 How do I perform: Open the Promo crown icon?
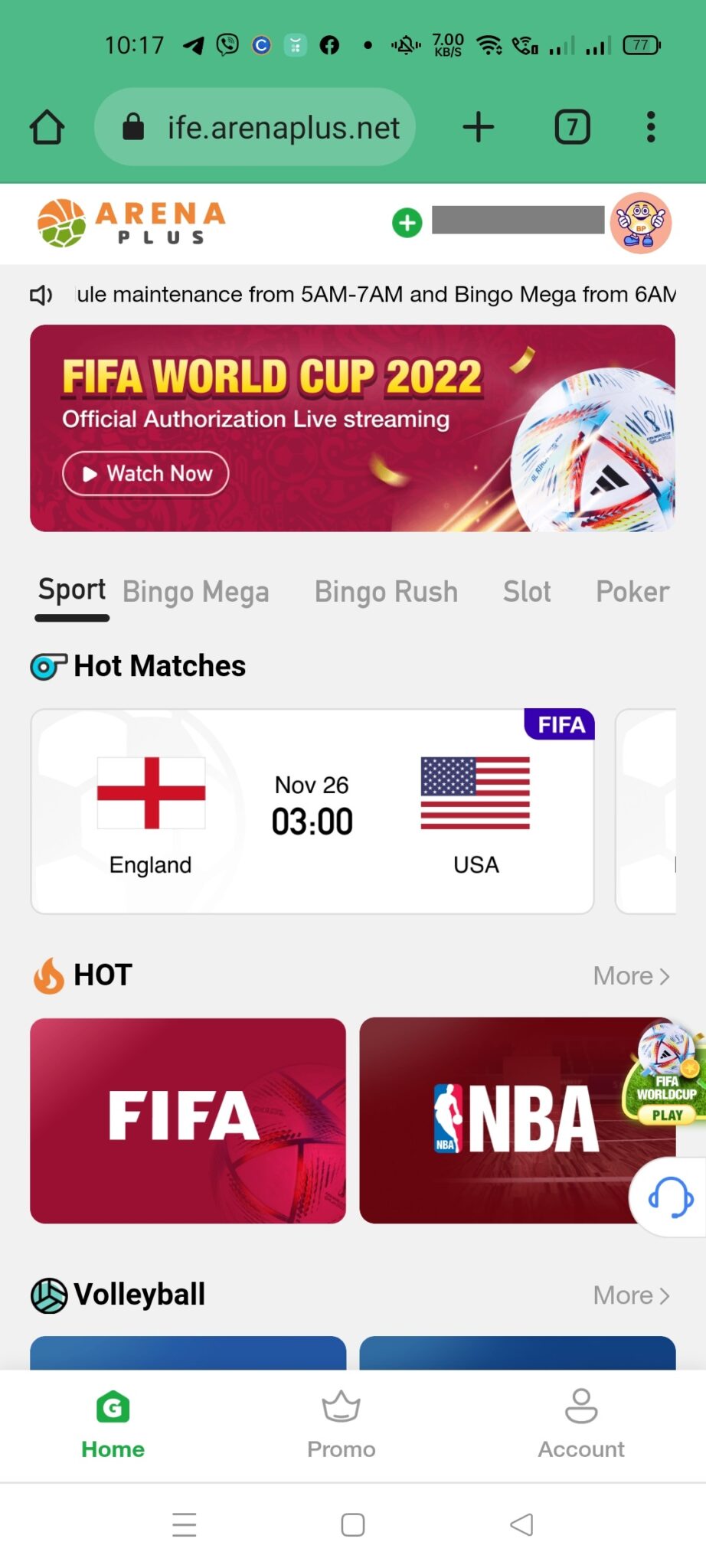click(x=341, y=1424)
